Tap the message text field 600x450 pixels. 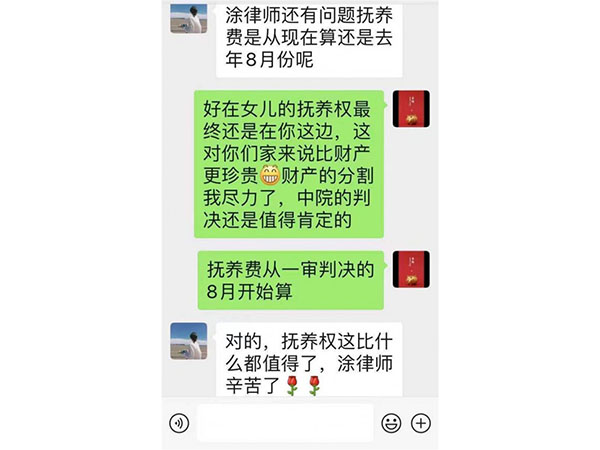(285, 423)
